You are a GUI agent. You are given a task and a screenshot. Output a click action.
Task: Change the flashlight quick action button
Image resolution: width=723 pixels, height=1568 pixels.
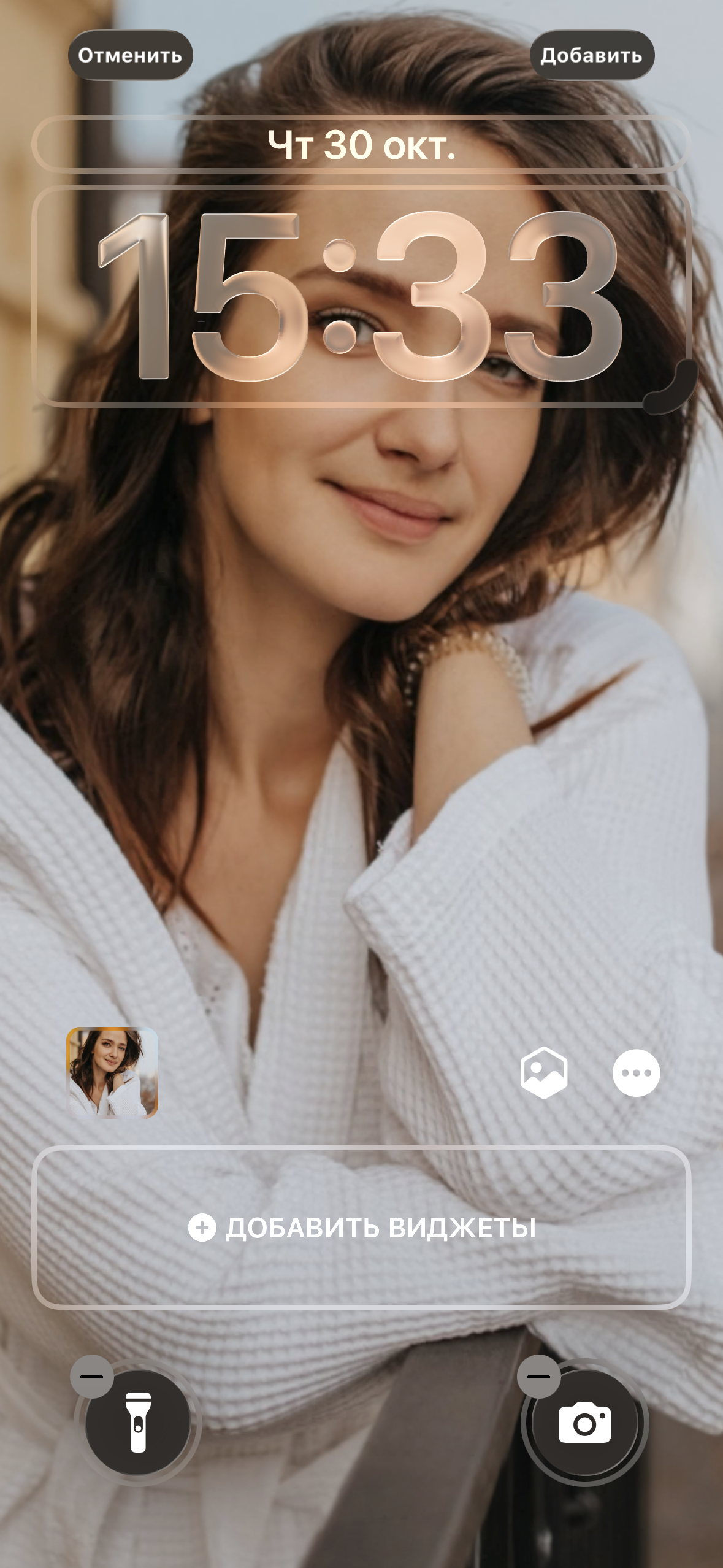[139, 1423]
